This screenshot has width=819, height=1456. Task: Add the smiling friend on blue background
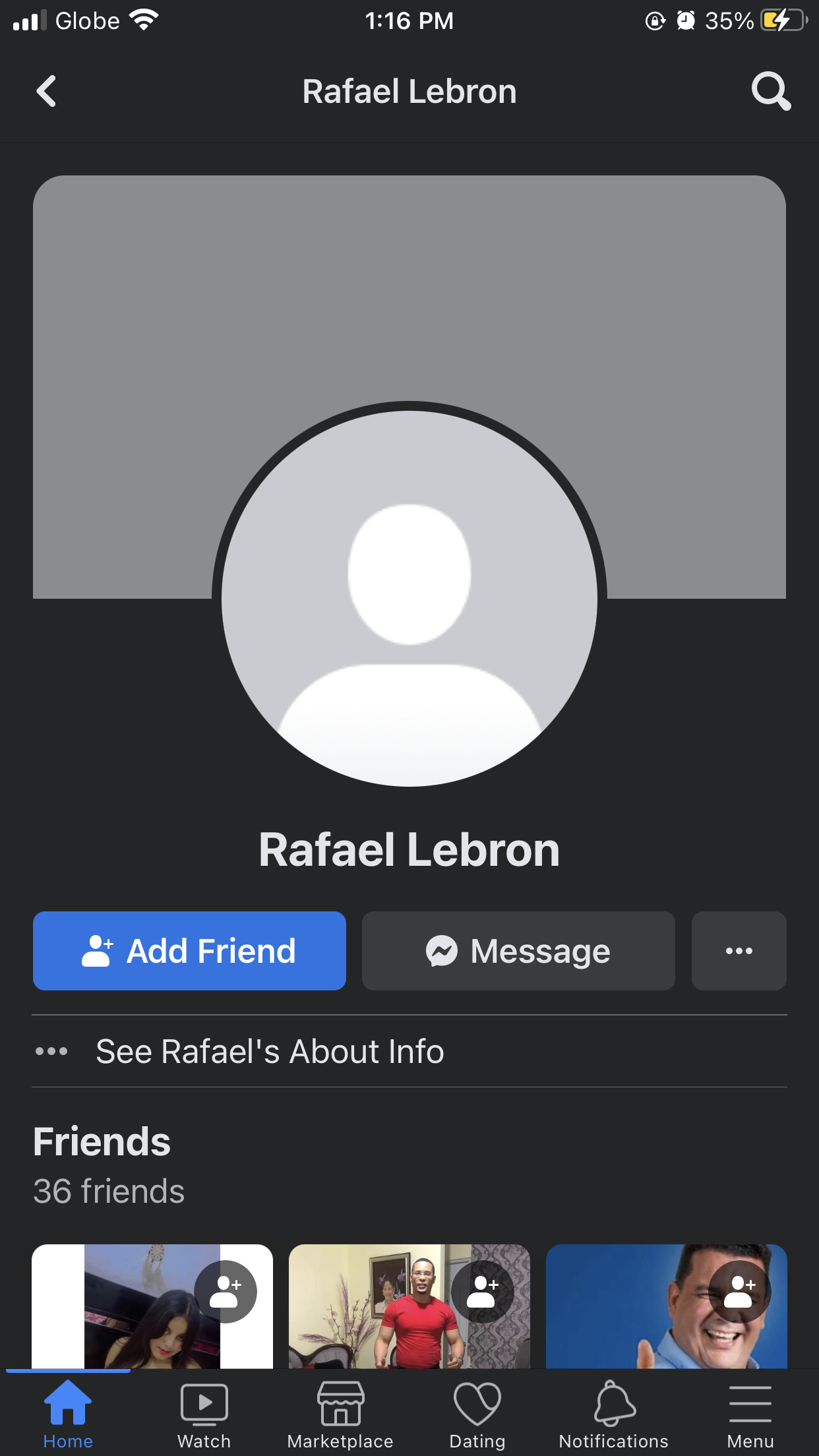739,1292
